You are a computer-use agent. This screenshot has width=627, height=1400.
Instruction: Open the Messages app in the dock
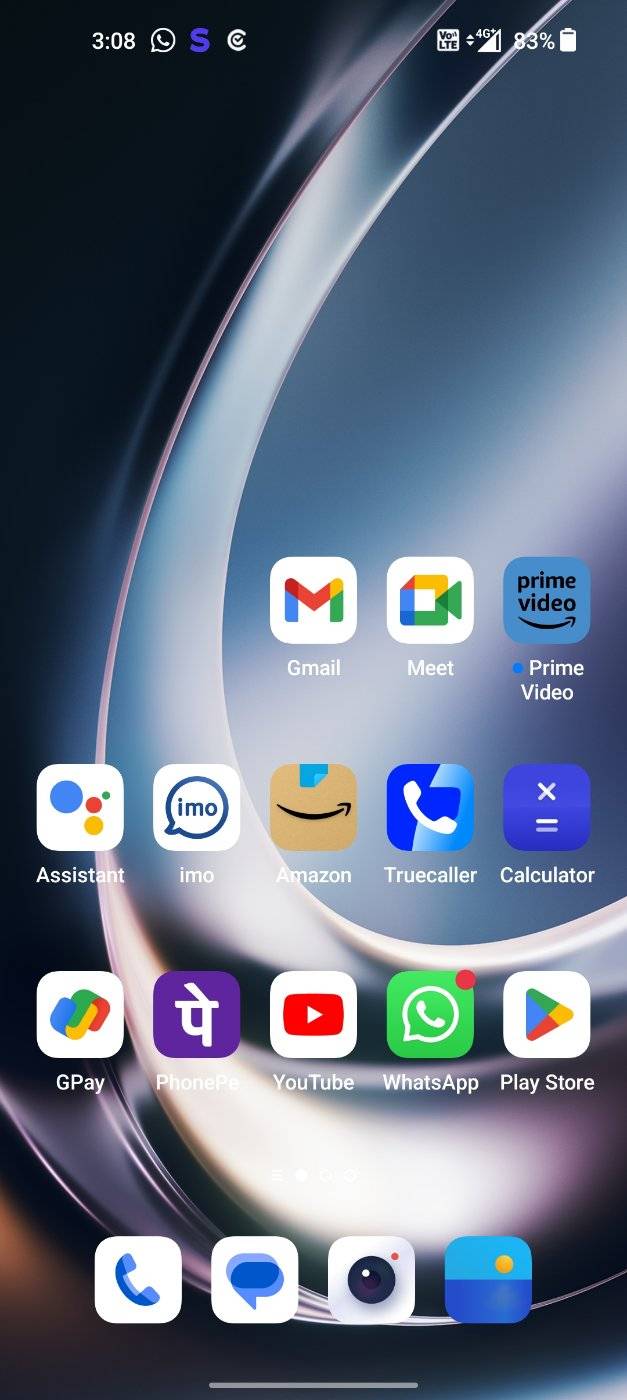[255, 1279]
